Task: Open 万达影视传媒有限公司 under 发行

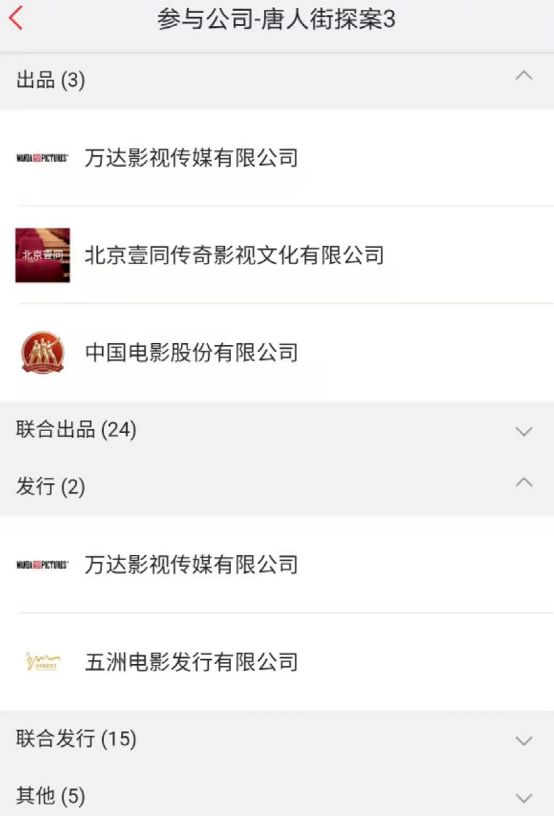Action: [x=277, y=565]
